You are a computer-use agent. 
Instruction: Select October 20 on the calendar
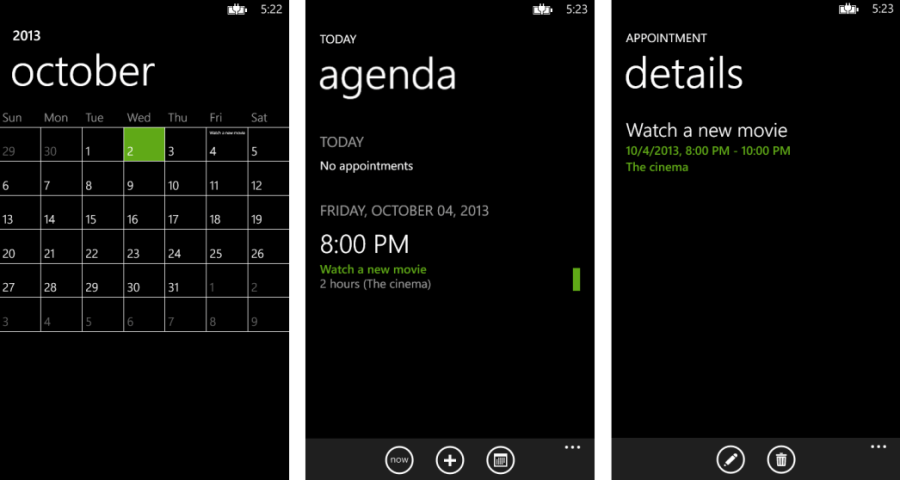[x=20, y=248]
